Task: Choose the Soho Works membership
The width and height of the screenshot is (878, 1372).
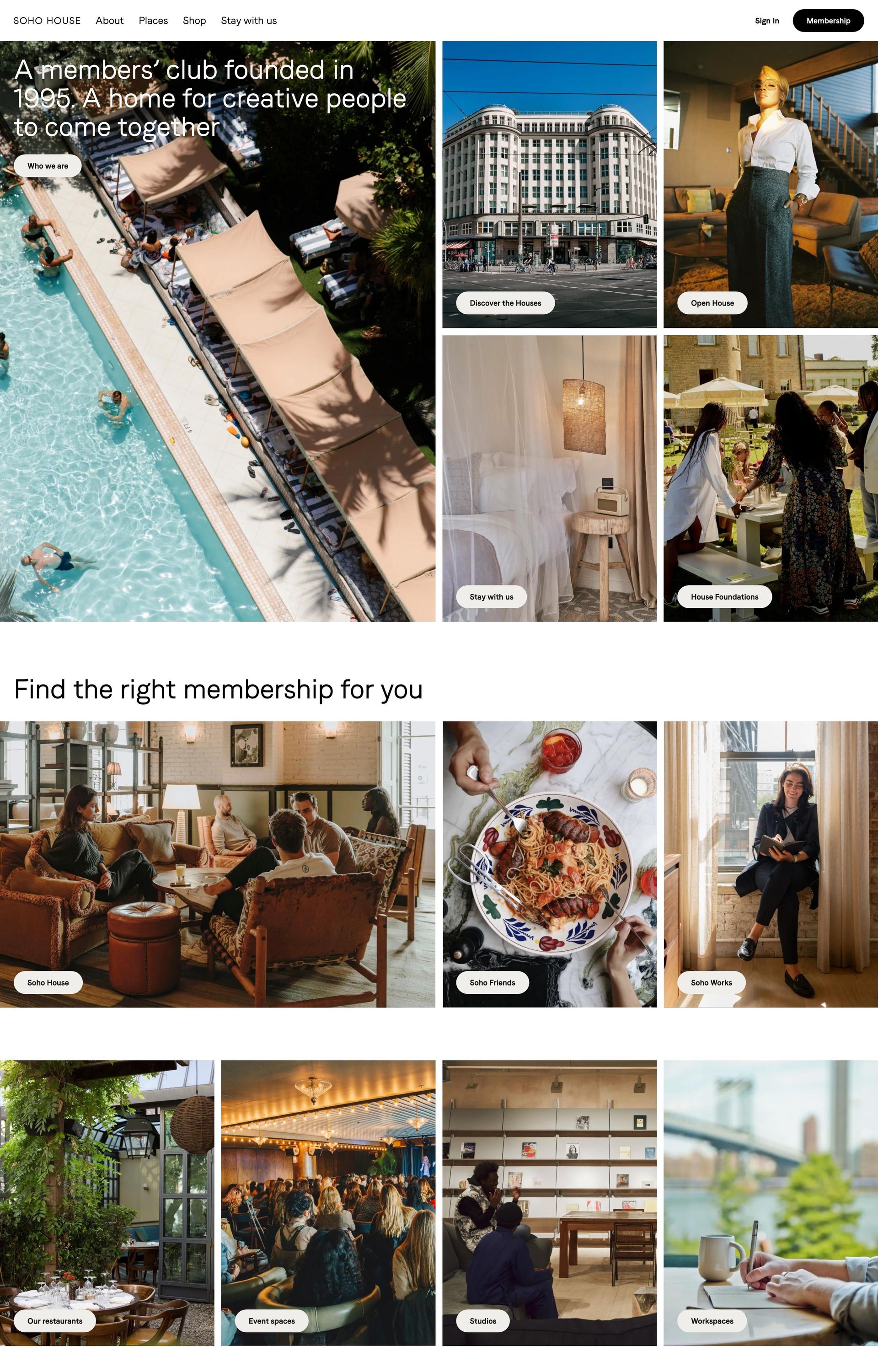Action: tap(711, 983)
